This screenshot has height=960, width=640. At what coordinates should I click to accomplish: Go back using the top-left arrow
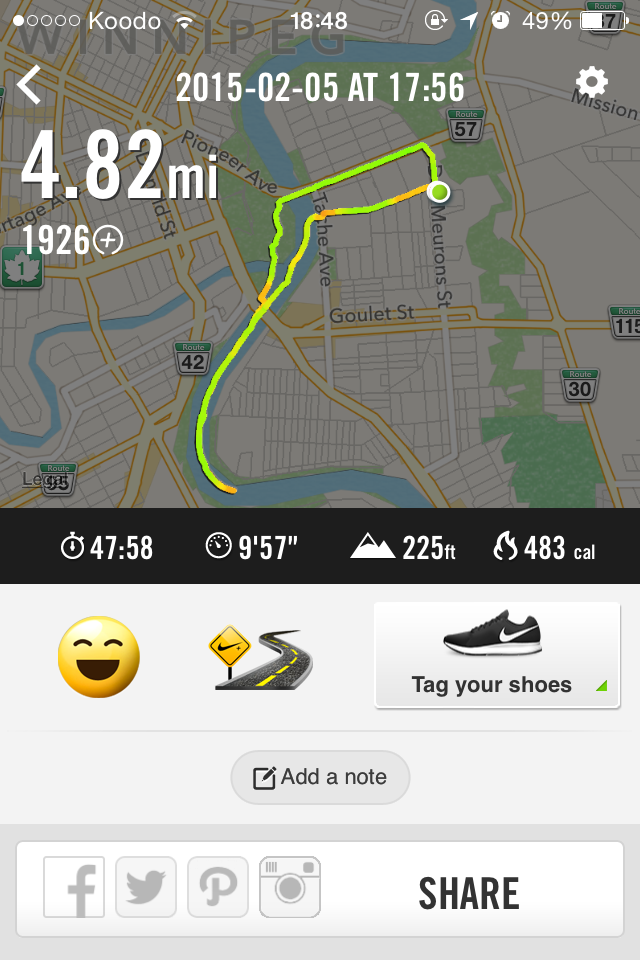pos(30,86)
